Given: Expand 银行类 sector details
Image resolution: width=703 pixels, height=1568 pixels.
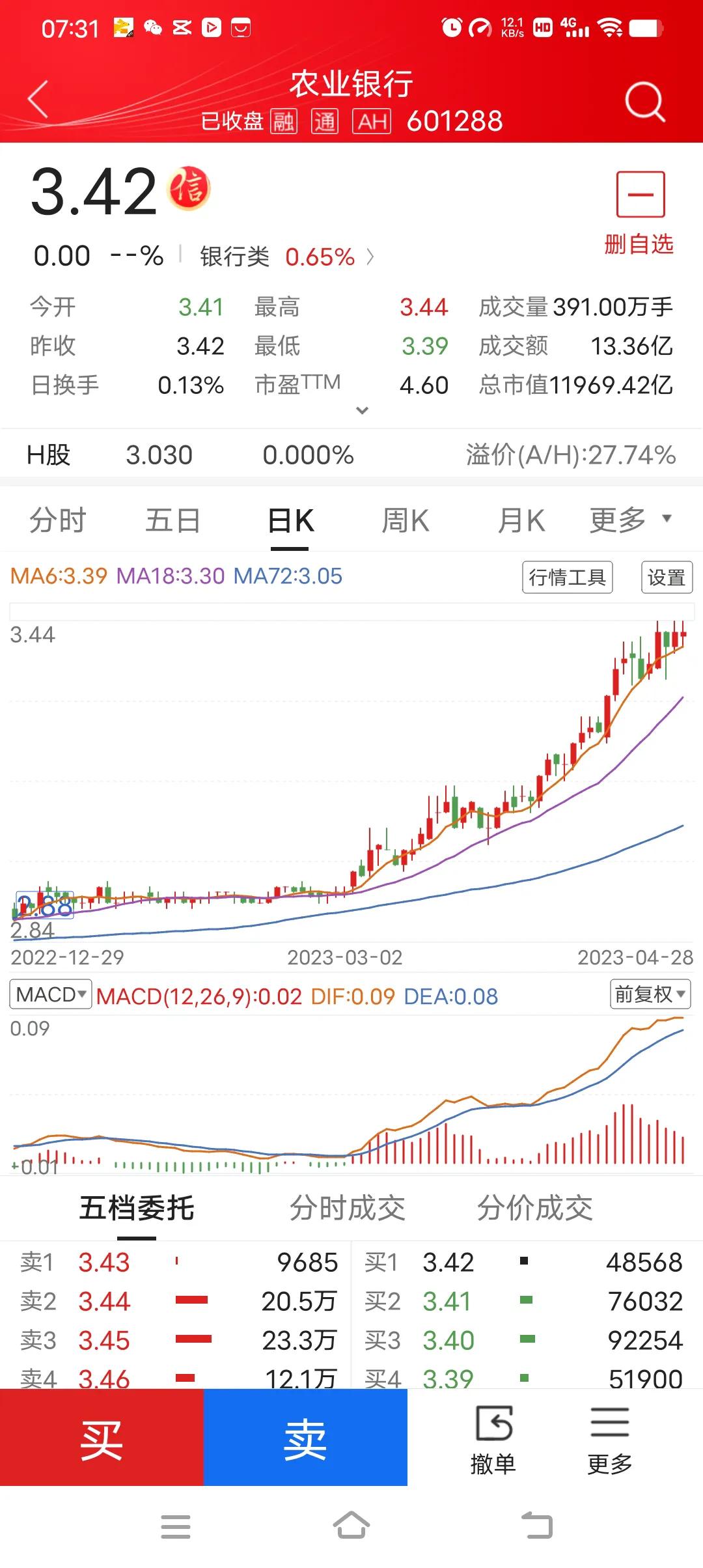Looking at the screenshot, I should [274, 257].
